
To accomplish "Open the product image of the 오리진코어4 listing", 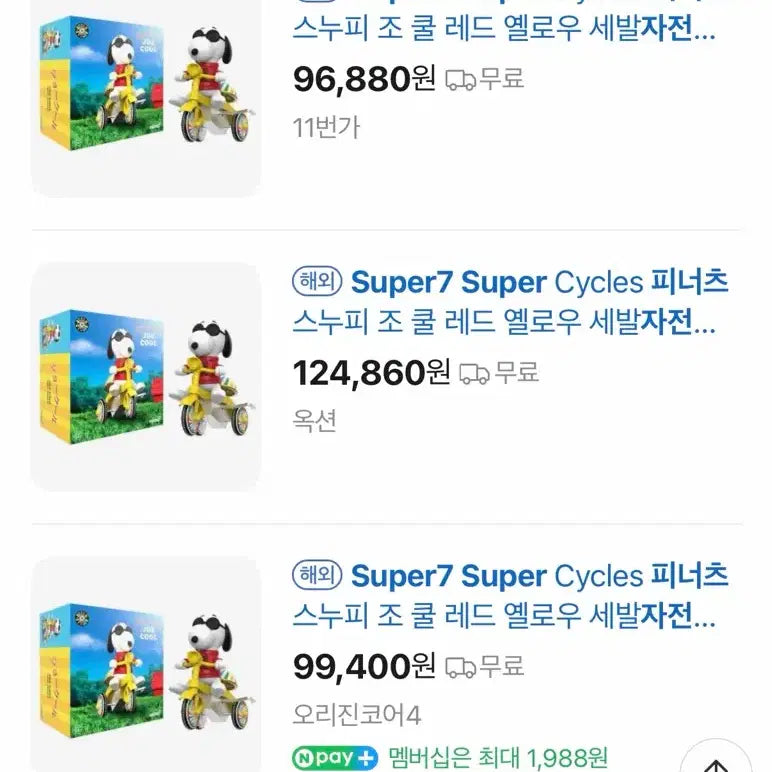I will (146, 665).
